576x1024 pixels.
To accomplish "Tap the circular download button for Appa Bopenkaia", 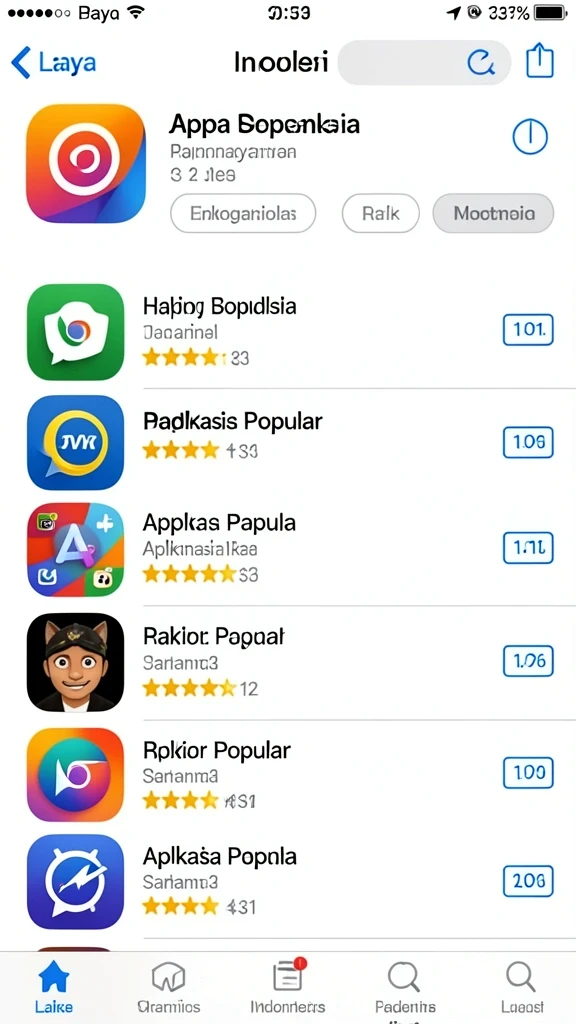I will [x=530, y=136].
